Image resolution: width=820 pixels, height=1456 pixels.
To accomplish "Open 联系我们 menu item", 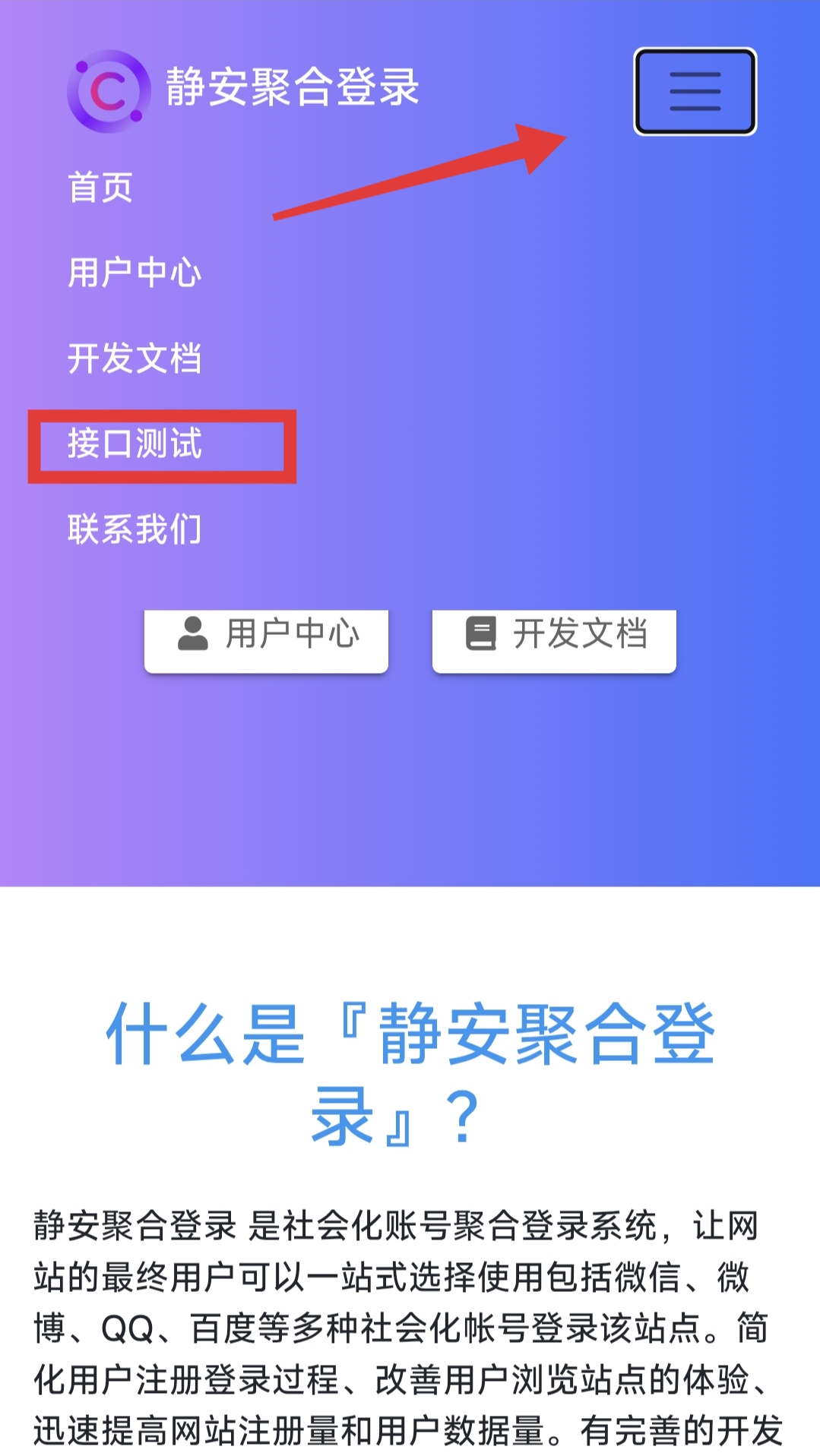I will [135, 529].
